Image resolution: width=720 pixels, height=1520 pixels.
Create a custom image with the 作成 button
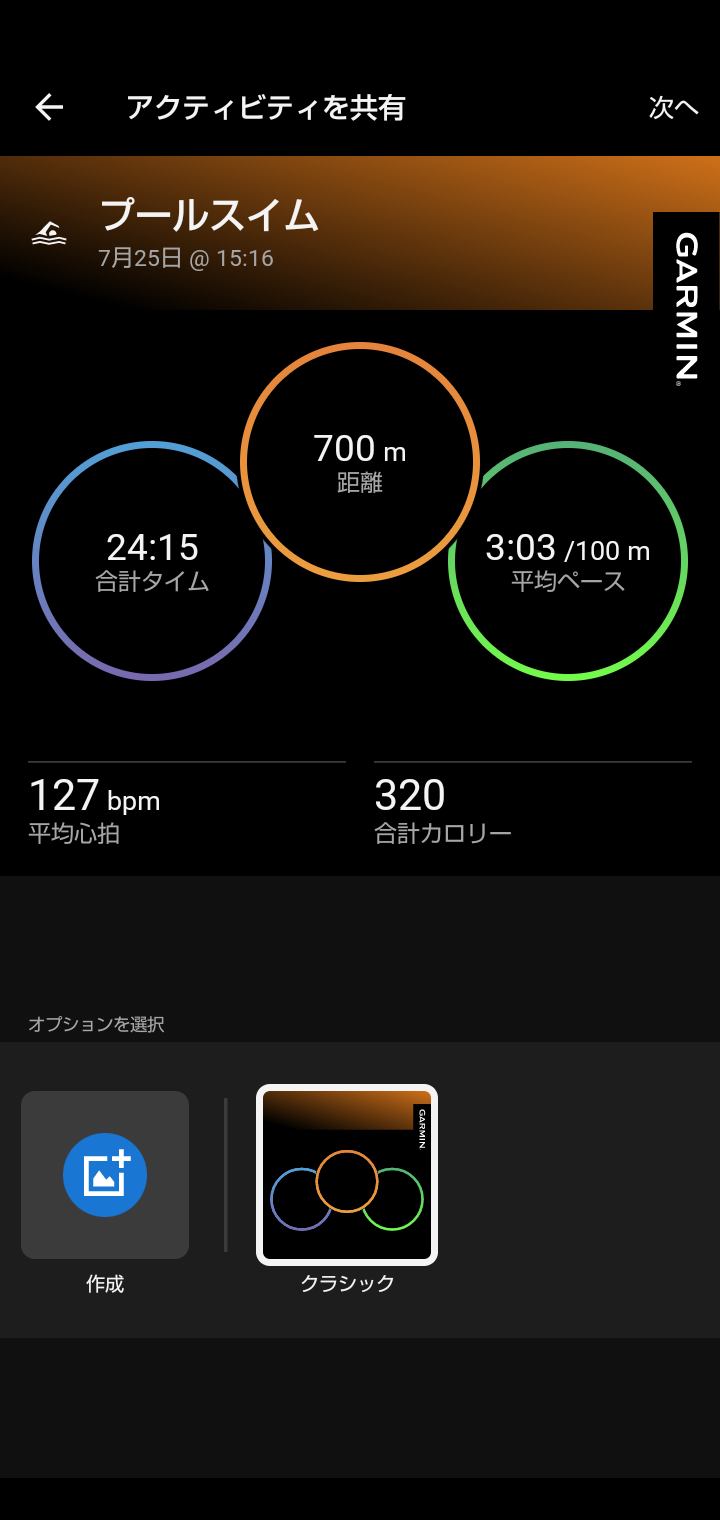[x=105, y=1175]
